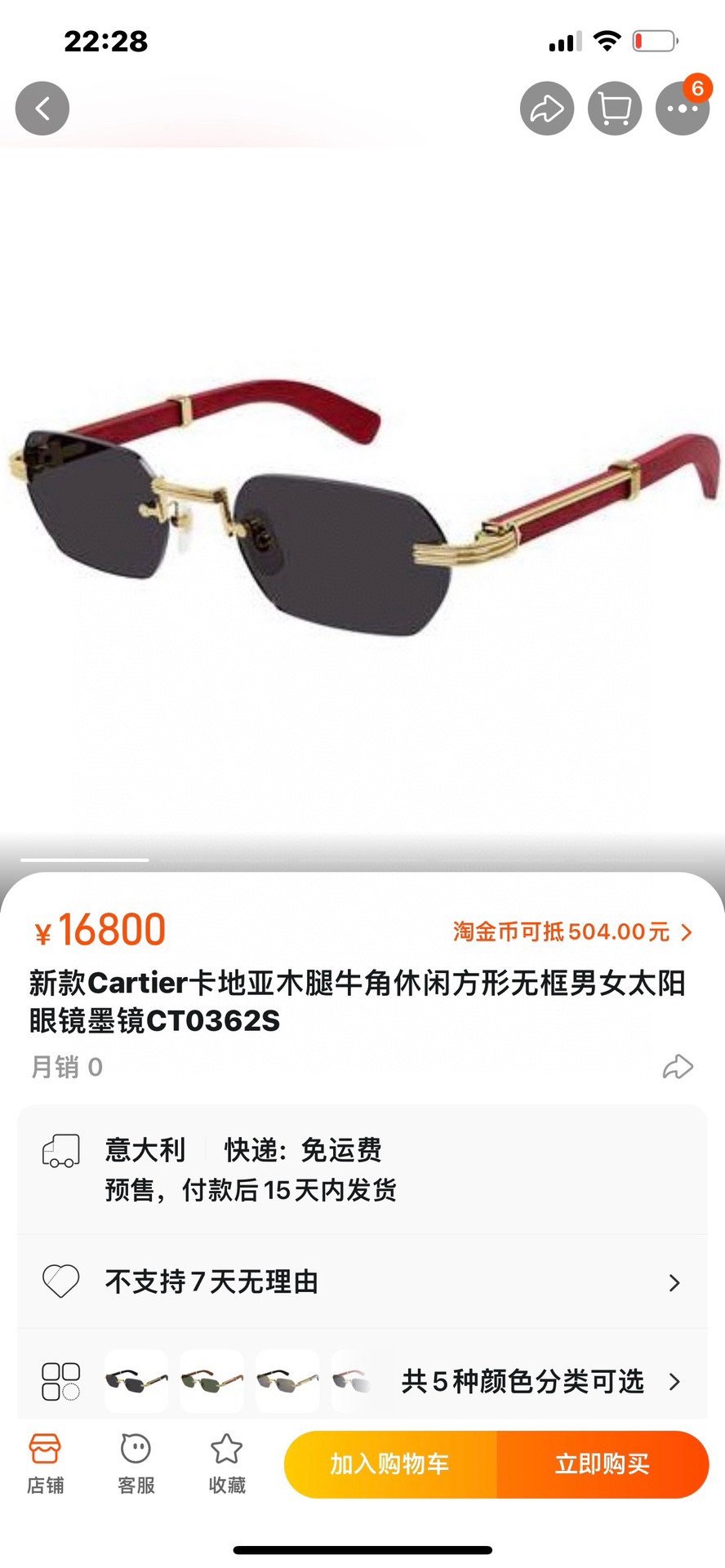Tap the share arrow beside 月销 0
Screen dimensions: 725x1568
[x=675, y=1066]
